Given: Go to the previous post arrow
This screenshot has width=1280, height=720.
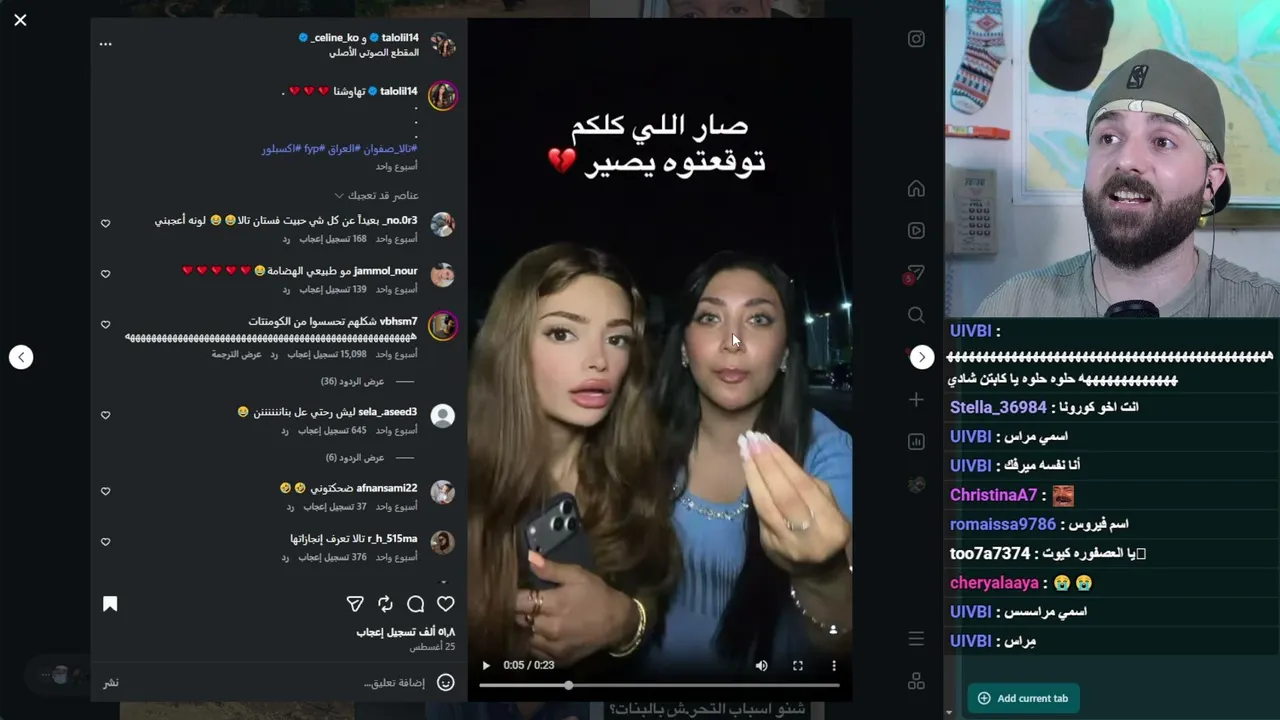Looking at the screenshot, I should [21, 357].
